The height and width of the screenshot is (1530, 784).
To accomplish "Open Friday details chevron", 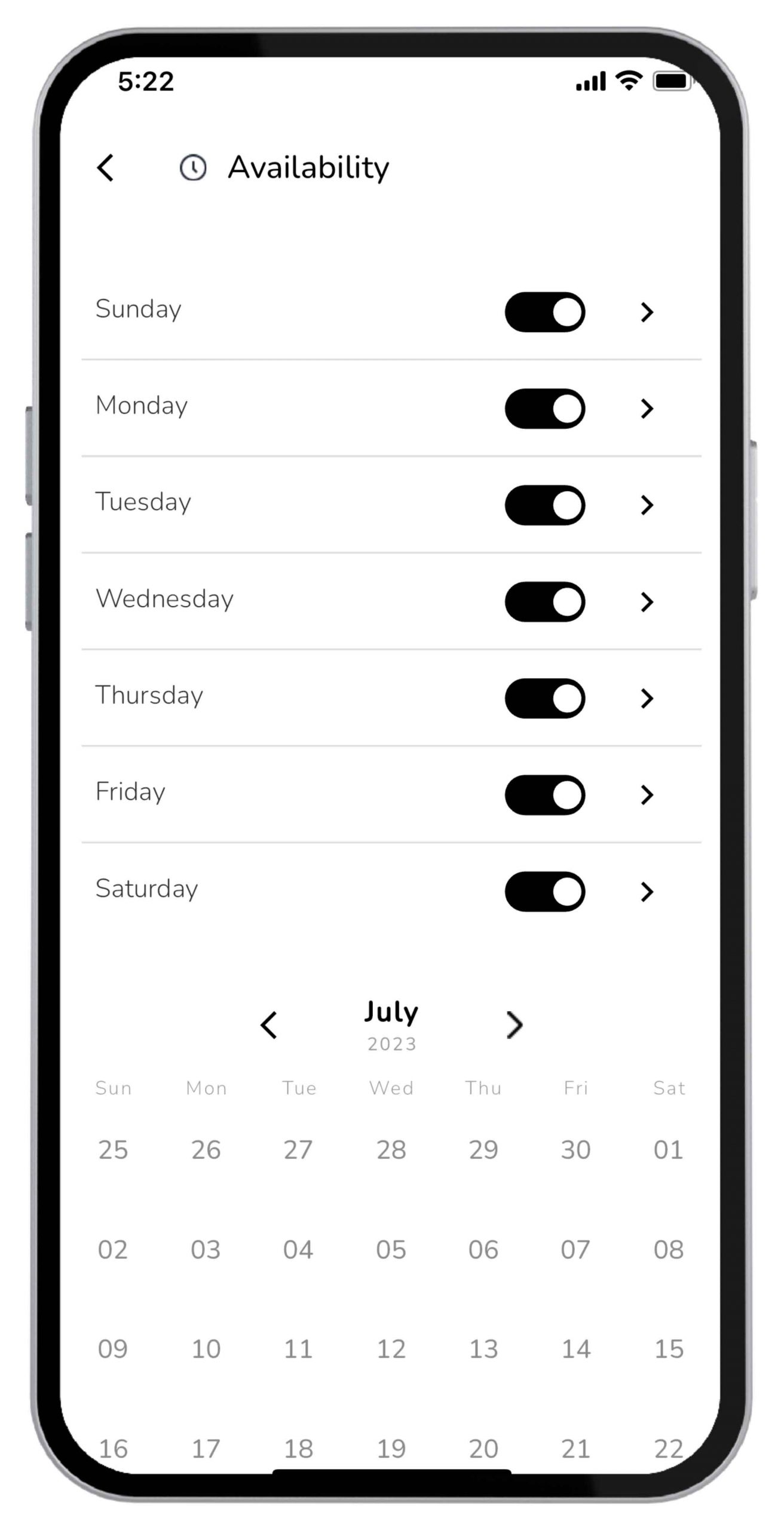I will [x=647, y=795].
